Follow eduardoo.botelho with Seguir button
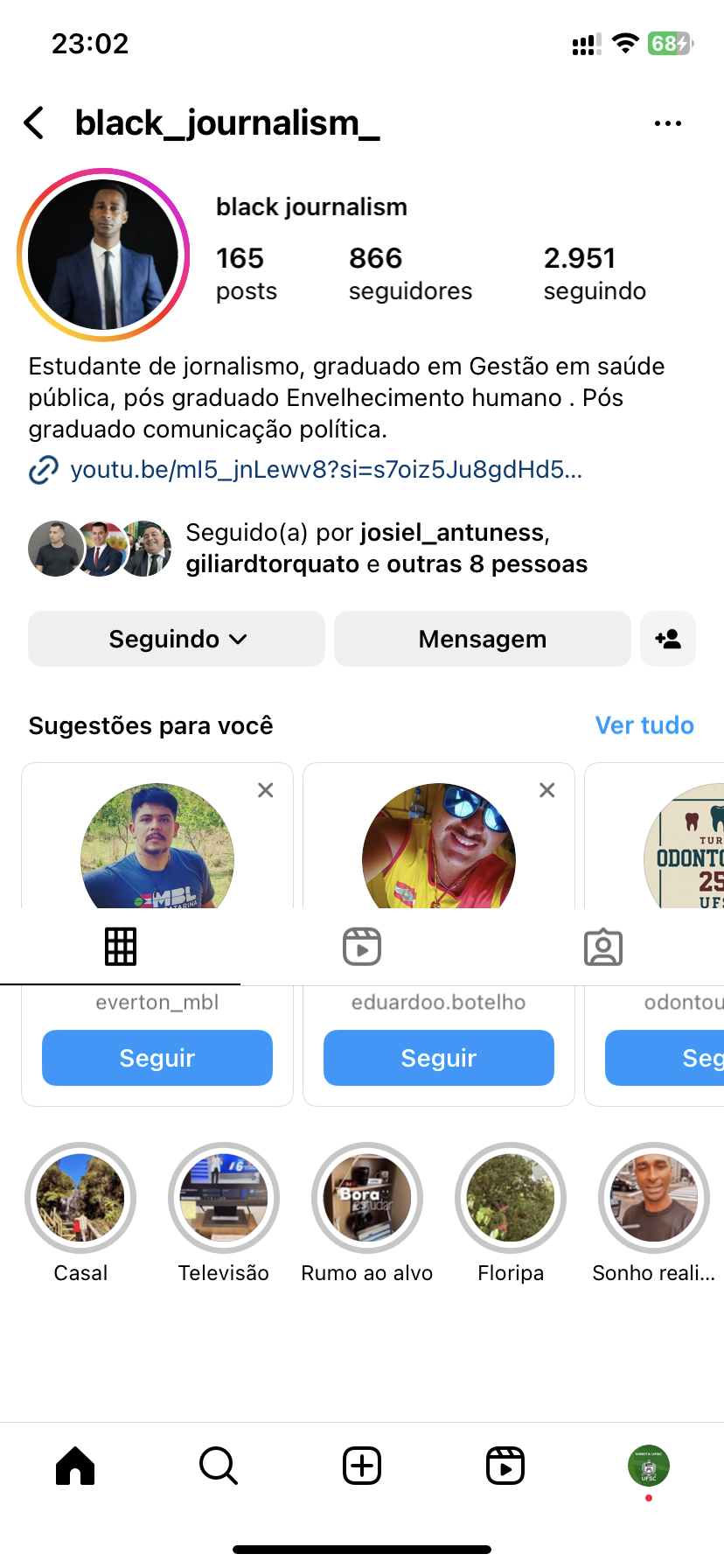 [438, 1058]
